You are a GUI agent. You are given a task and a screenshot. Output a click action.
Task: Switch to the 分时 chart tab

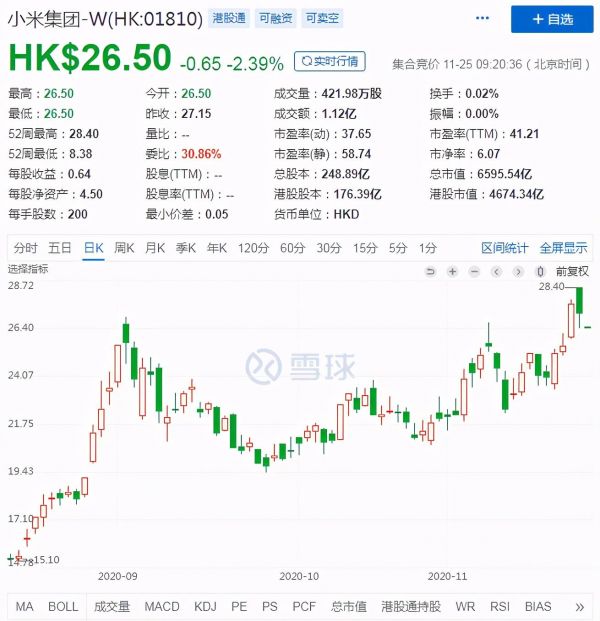[x=25, y=247]
